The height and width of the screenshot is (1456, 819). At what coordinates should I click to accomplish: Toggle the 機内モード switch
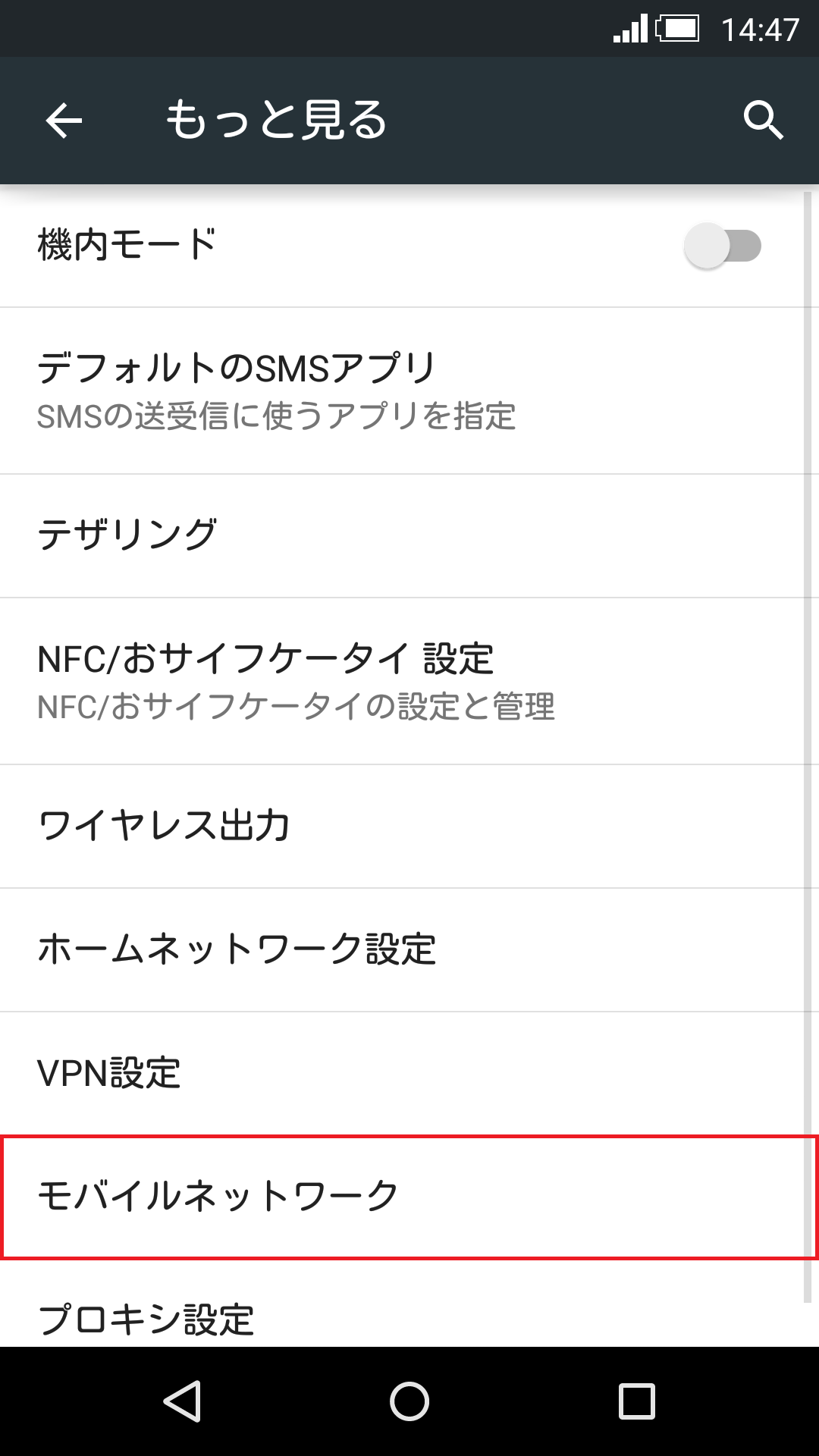722,246
